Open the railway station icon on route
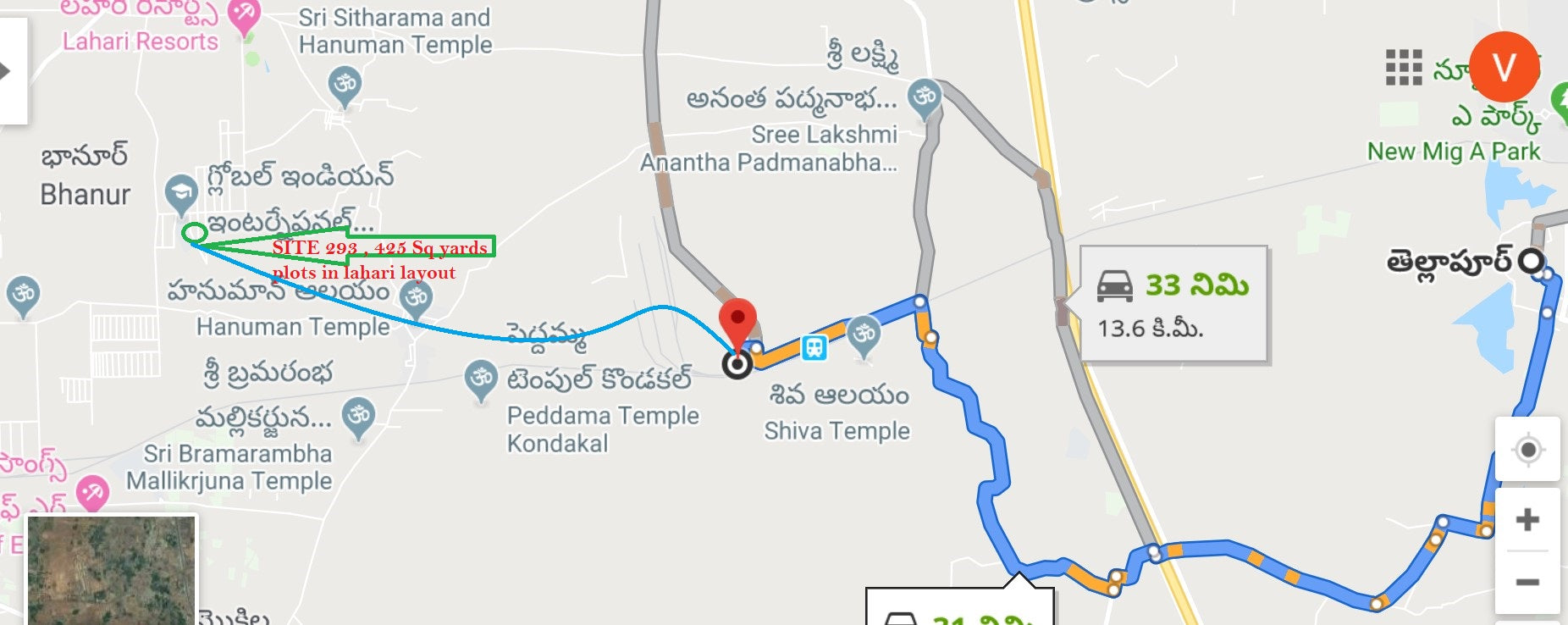The height and width of the screenshot is (625, 1568). (814, 347)
